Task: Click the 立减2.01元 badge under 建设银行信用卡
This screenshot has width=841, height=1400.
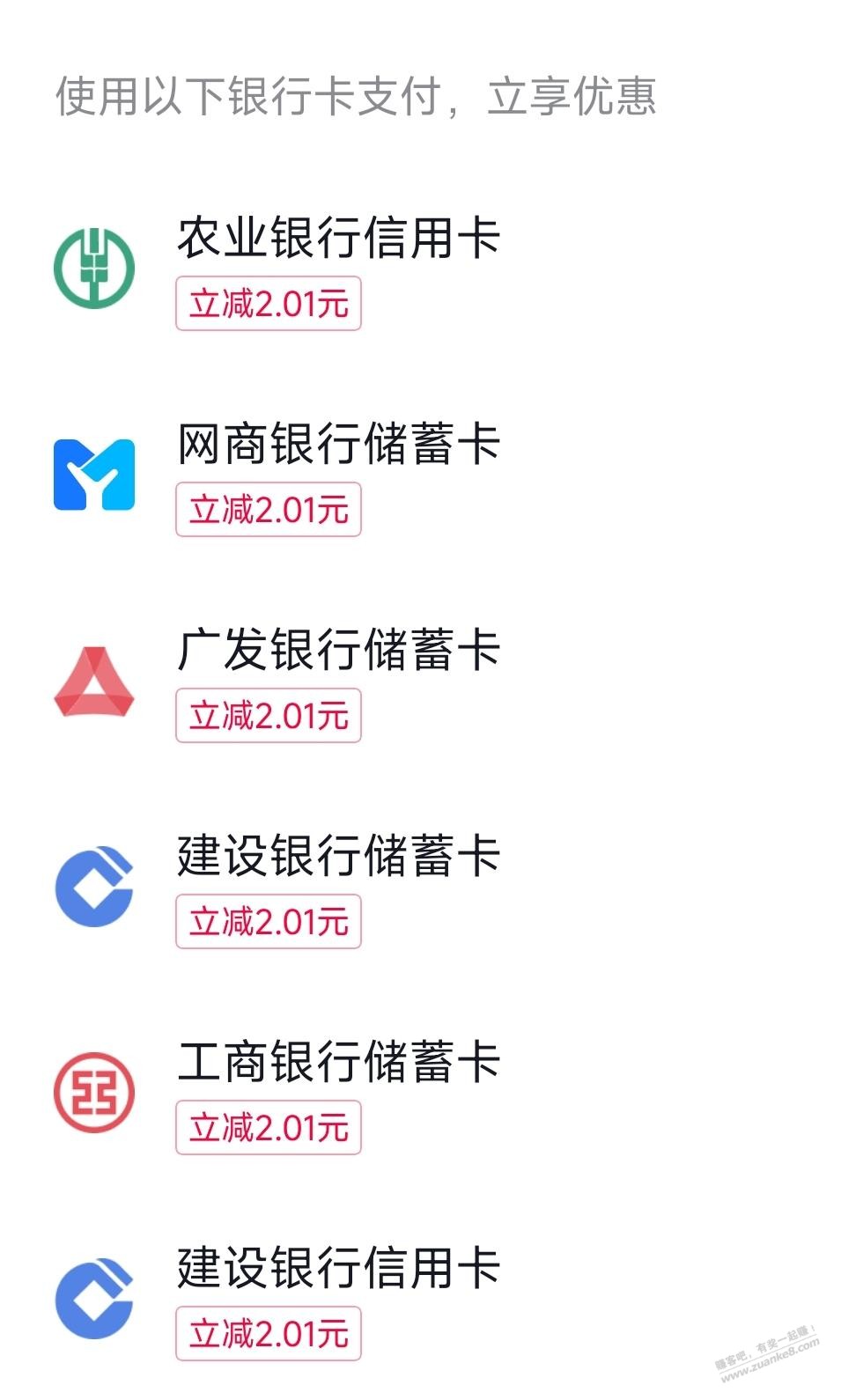Action: pos(269,1331)
